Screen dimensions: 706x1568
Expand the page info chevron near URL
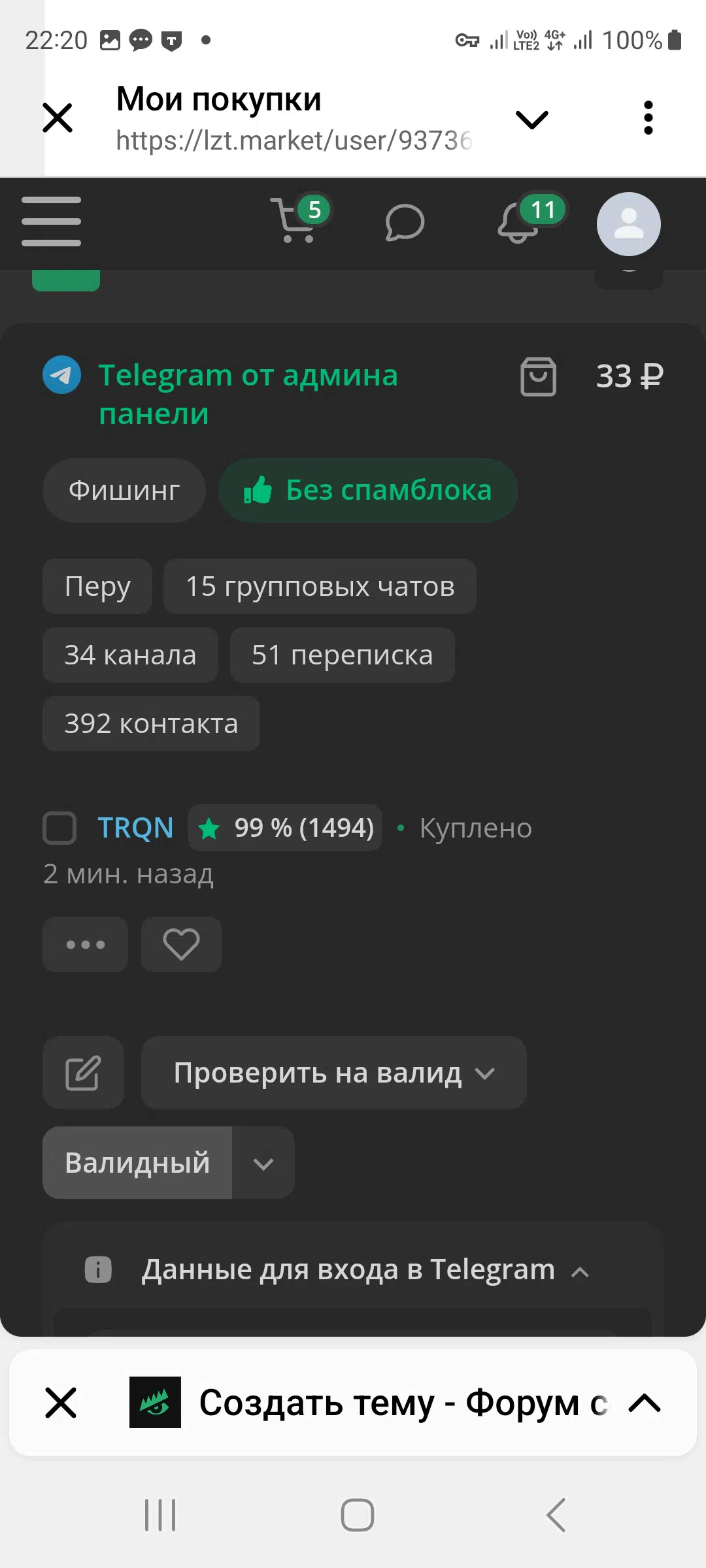click(x=532, y=120)
